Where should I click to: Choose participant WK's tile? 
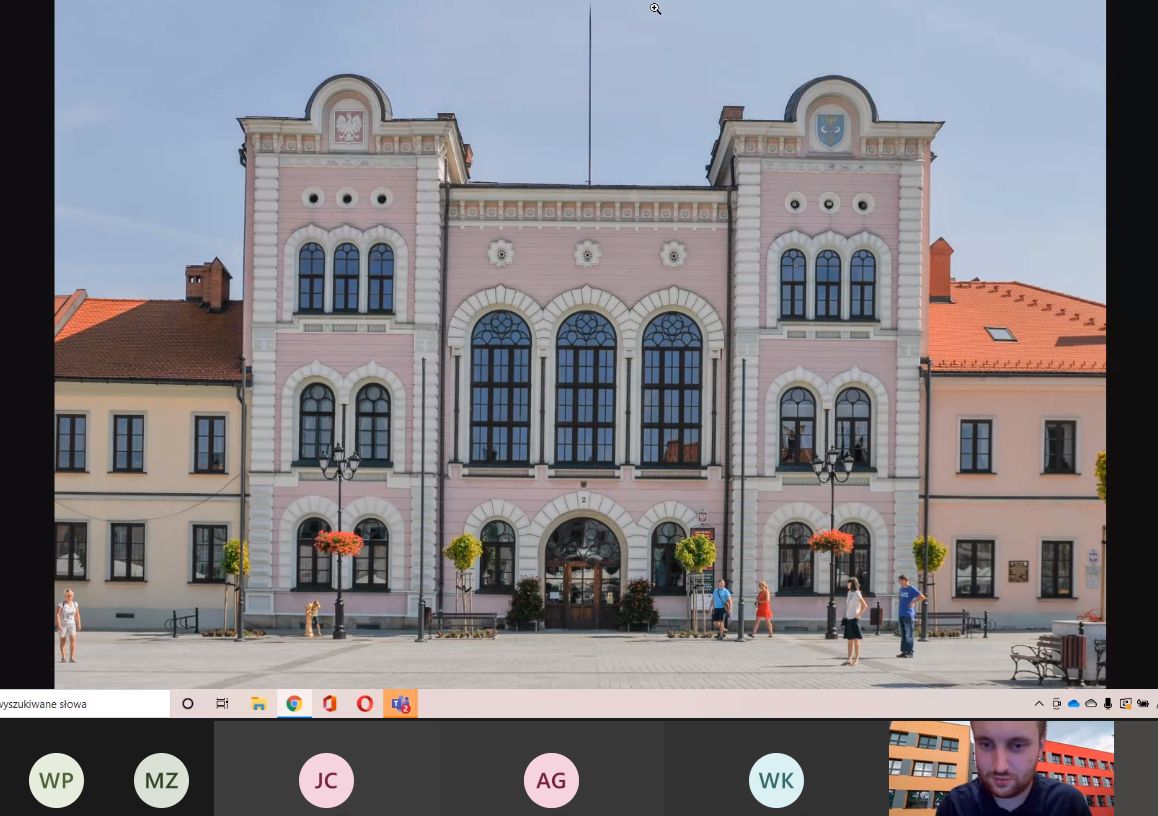[x=776, y=780]
